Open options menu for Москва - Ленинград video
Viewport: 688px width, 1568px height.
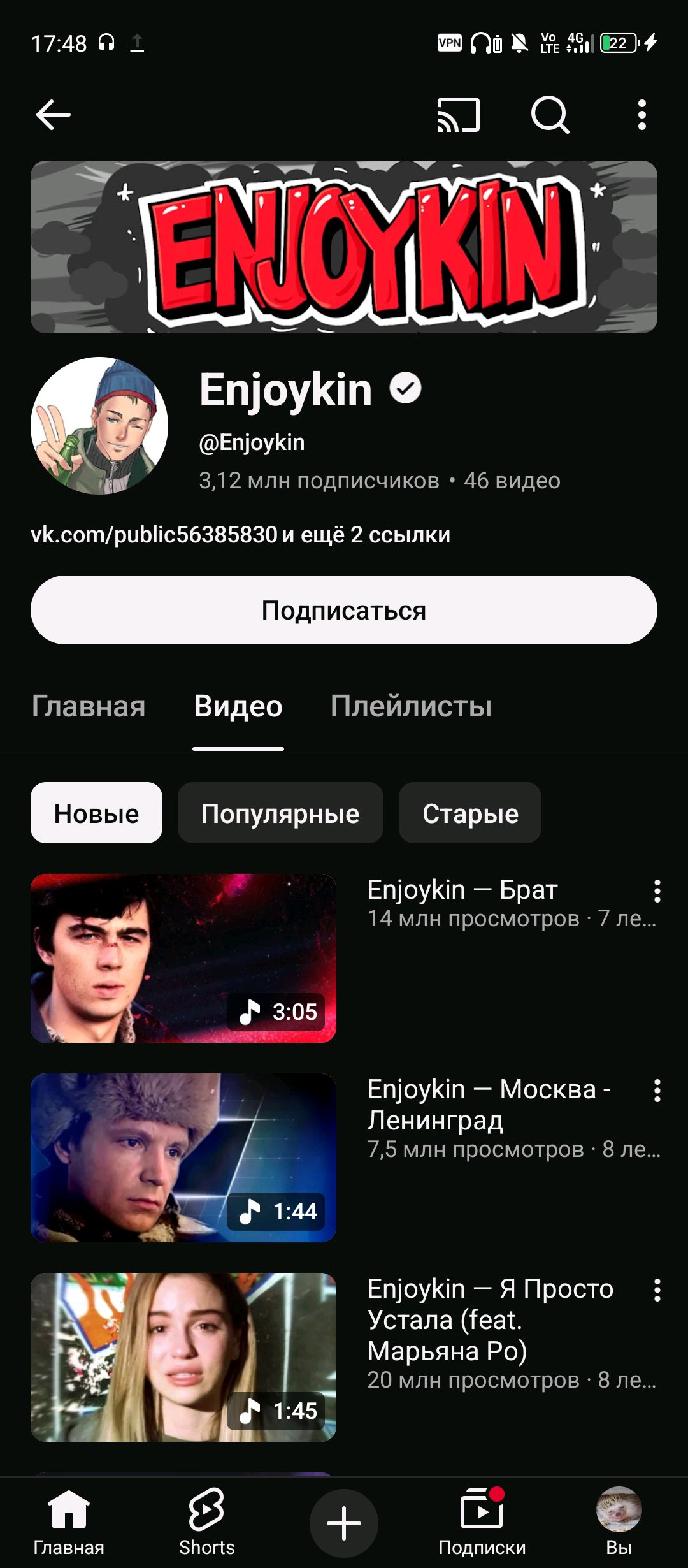point(657,1091)
